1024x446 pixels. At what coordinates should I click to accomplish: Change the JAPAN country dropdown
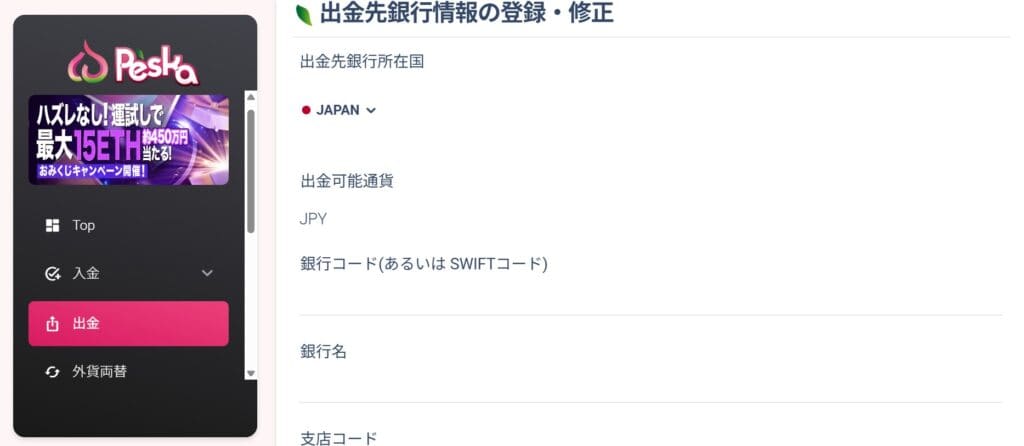339,110
